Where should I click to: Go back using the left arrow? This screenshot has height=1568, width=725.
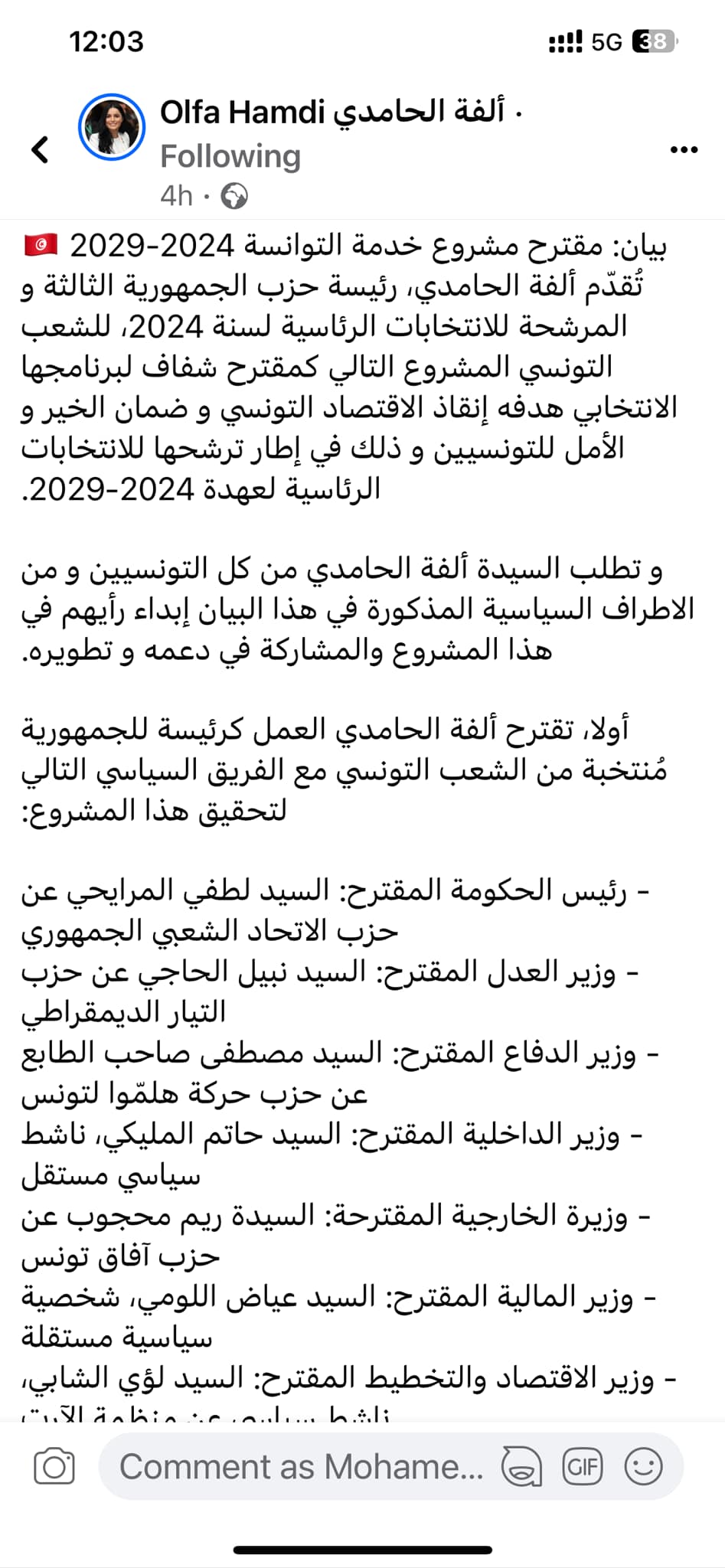(x=41, y=149)
